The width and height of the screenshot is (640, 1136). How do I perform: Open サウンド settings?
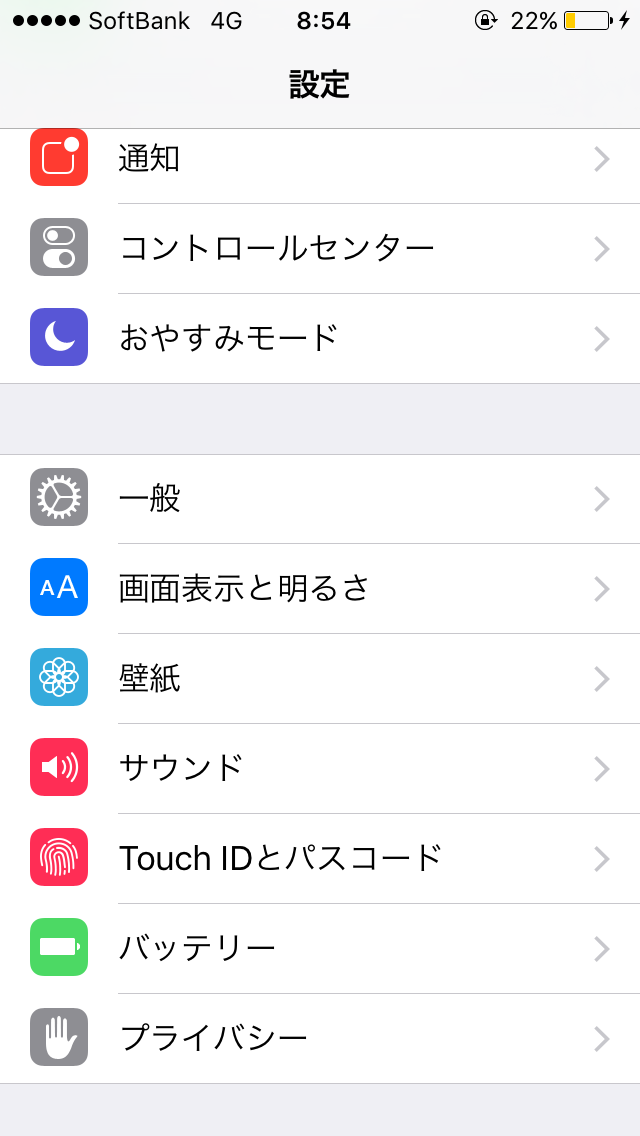pos(320,768)
